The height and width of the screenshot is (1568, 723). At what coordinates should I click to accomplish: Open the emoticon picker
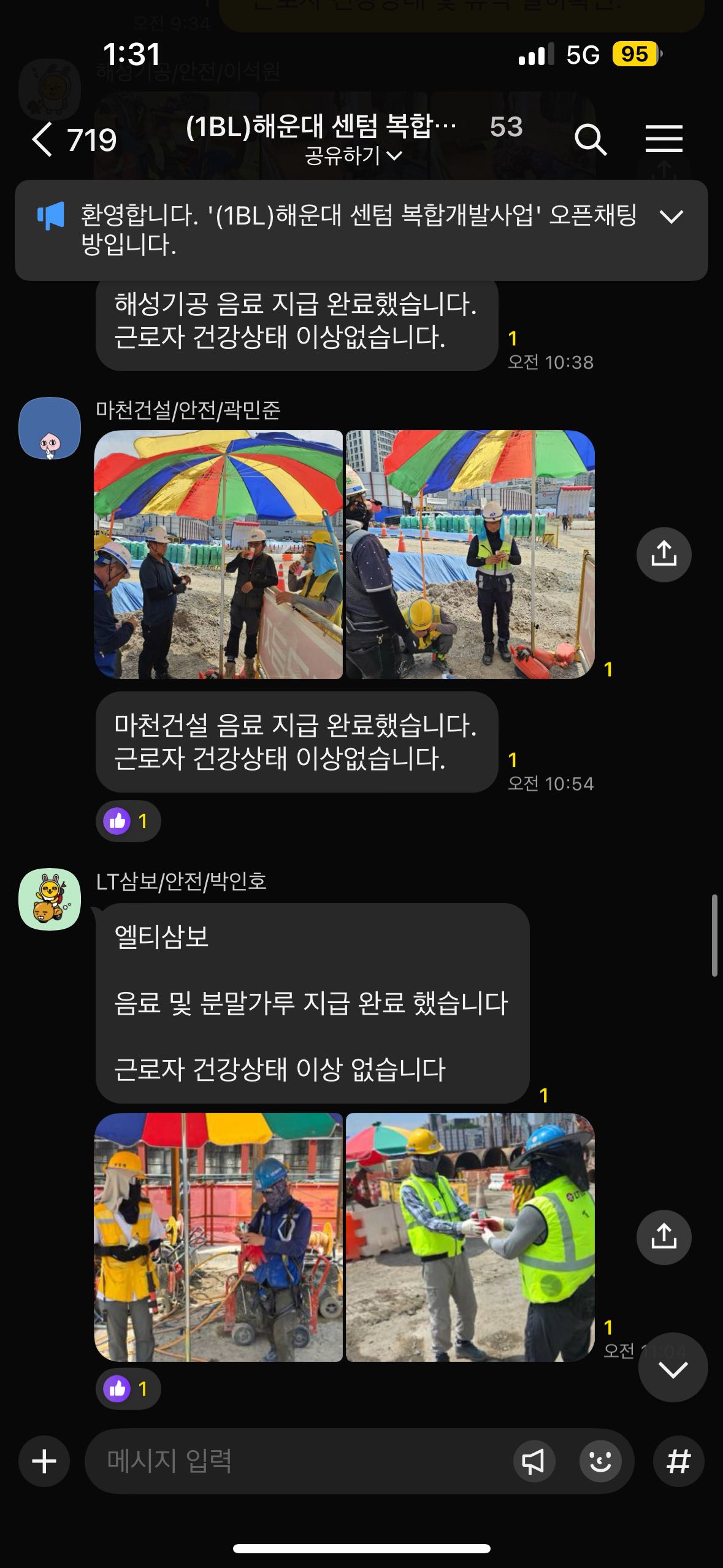click(600, 1461)
